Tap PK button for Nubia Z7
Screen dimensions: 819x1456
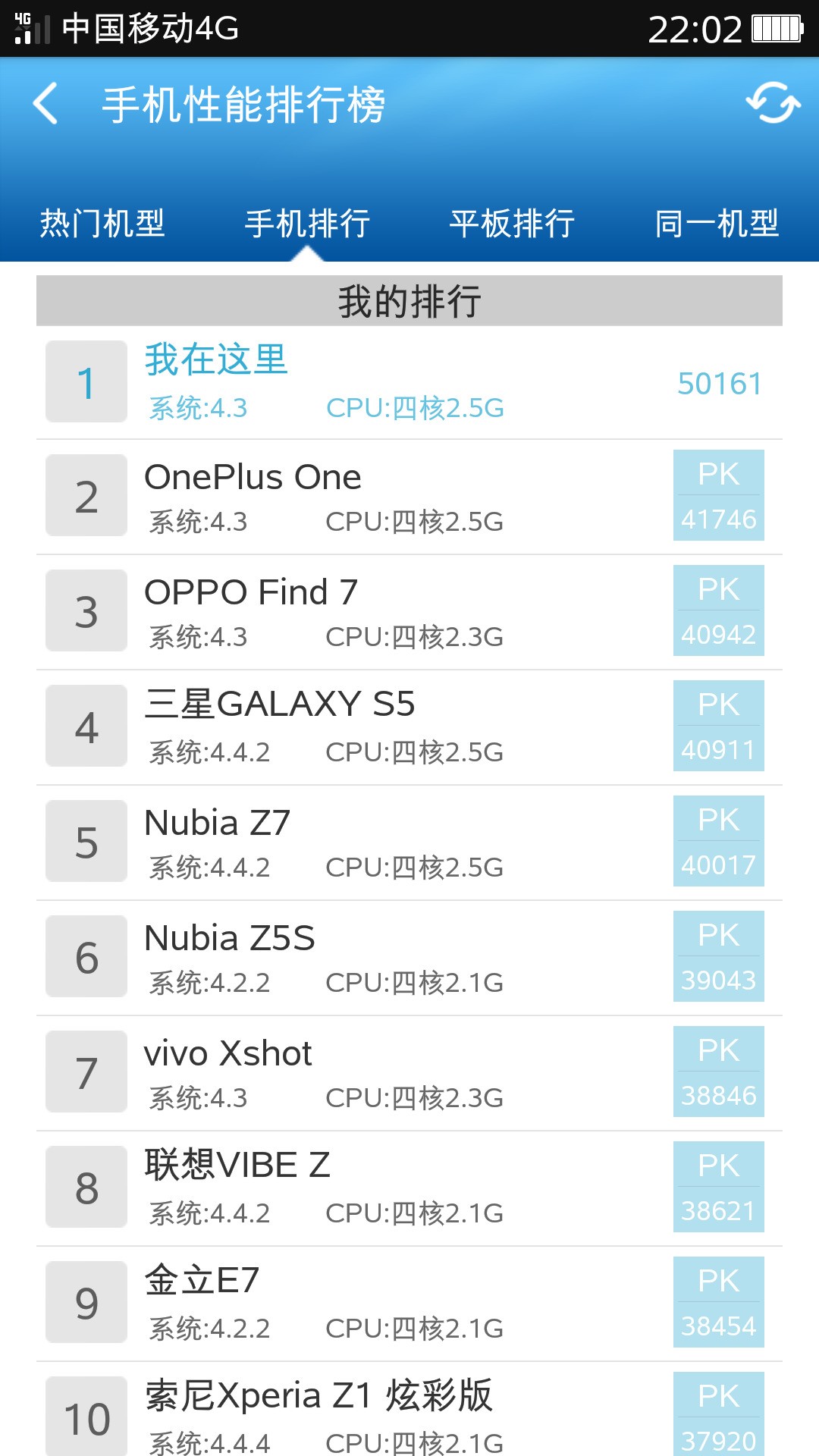click(x=718, y=841)
